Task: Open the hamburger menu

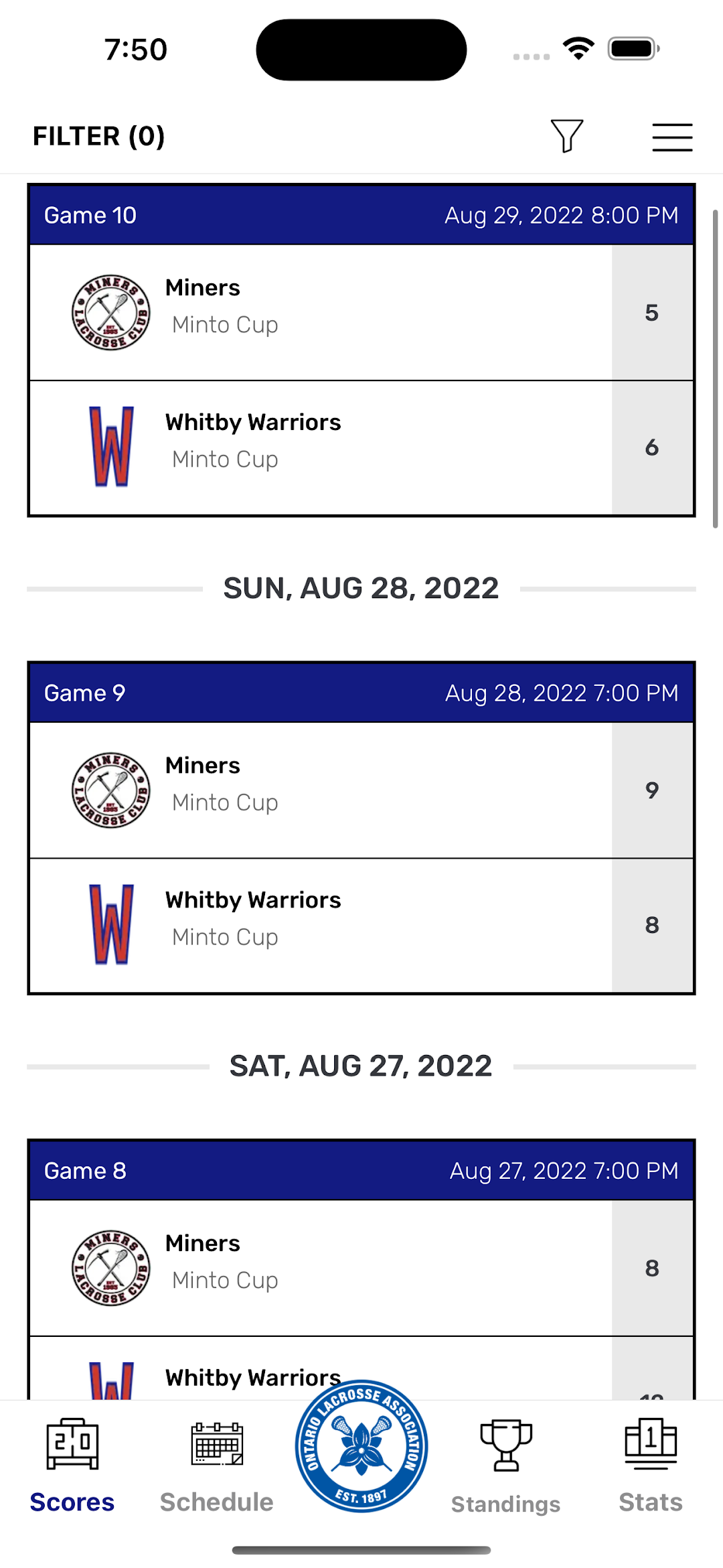Action: point(672,137)
